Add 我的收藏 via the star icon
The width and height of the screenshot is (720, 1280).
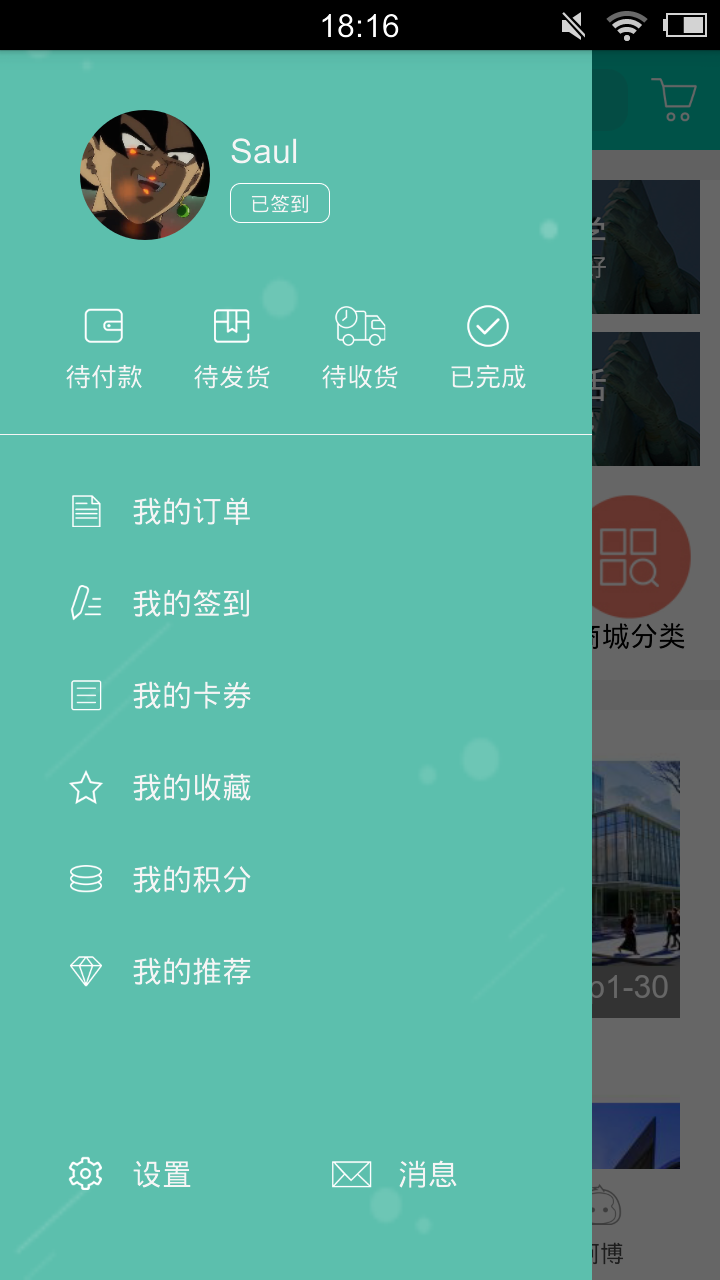coord(87,787)
